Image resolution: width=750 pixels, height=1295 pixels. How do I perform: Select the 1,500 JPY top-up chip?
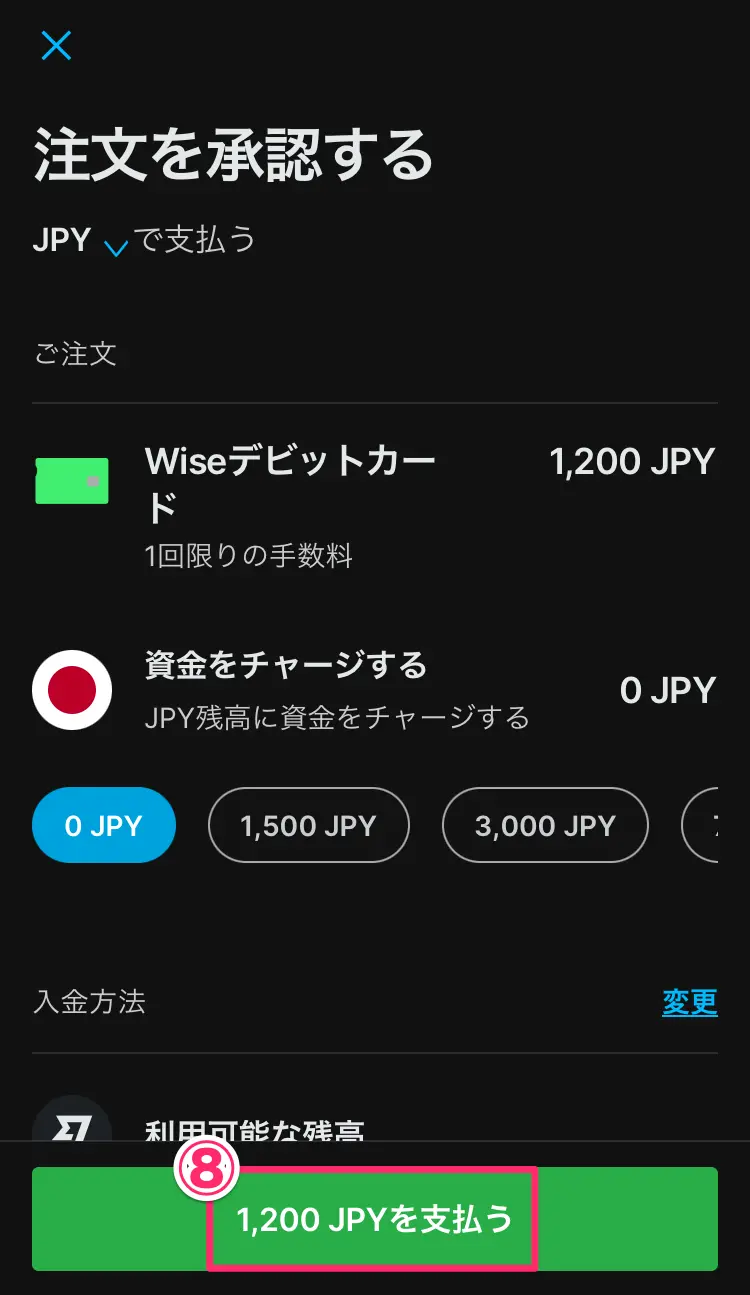click(x=308, y=825)
